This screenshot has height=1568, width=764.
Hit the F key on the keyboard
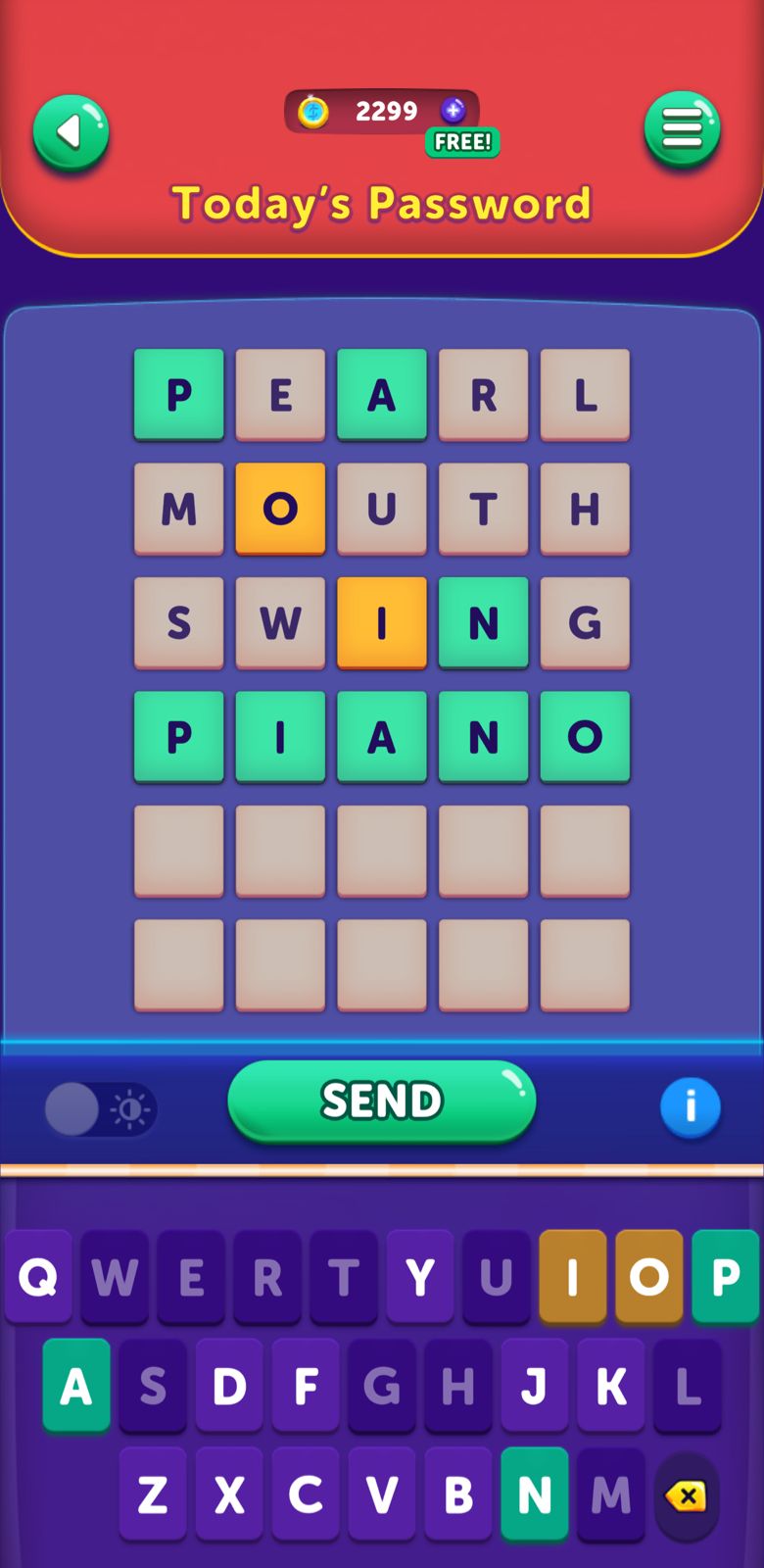click(306, 1386)
